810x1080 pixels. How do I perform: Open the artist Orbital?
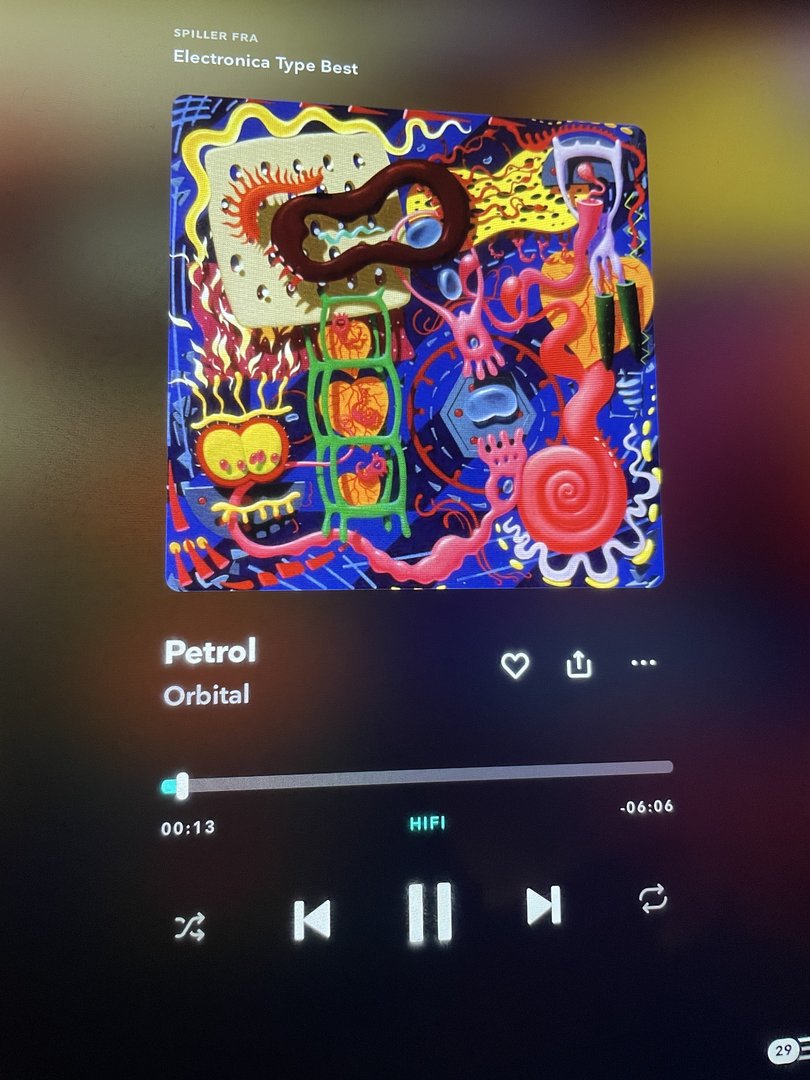click(207, 695)
